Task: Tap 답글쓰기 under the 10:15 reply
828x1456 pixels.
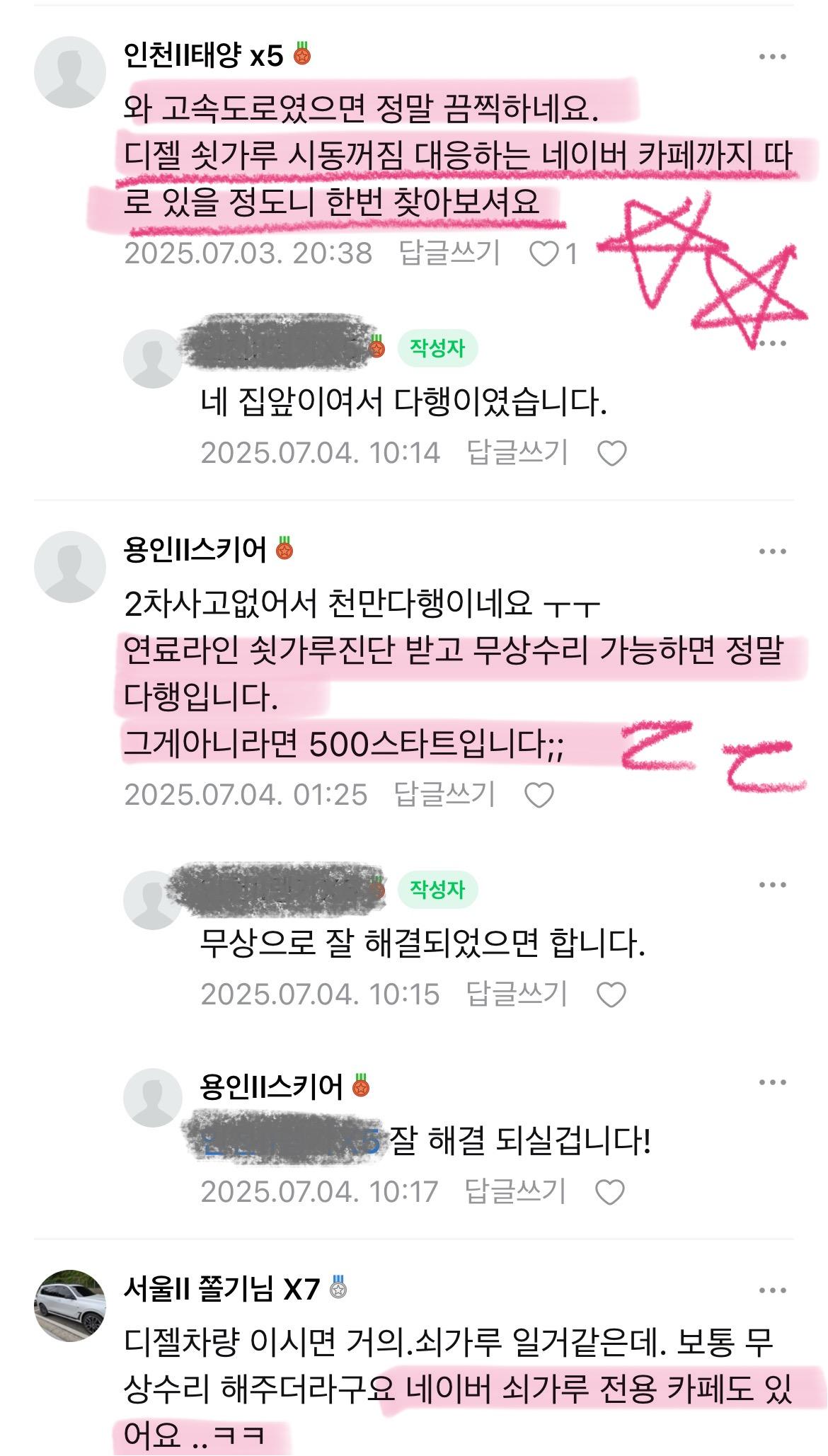Action: click(517, 994)
